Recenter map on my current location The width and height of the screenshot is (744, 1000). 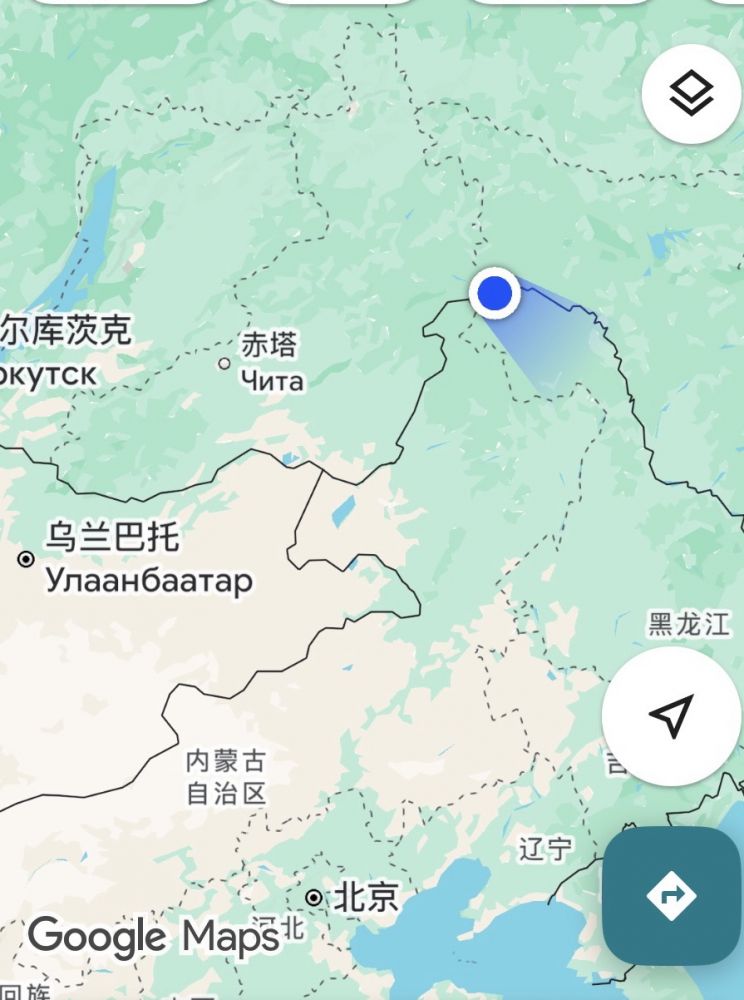[x=671, y=716]
